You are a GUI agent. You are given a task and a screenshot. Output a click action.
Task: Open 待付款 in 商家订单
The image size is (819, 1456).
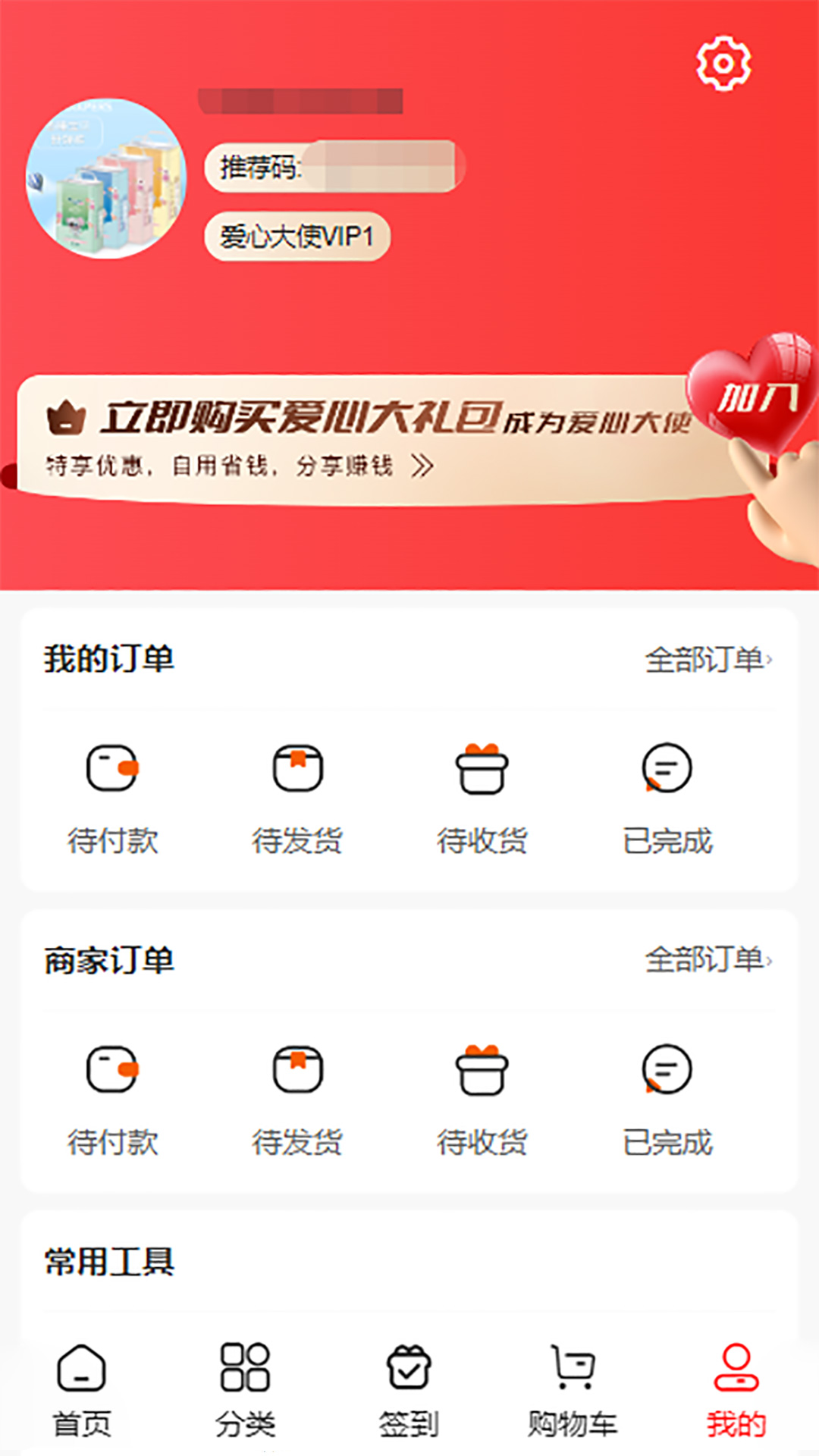pos(112,1098)
